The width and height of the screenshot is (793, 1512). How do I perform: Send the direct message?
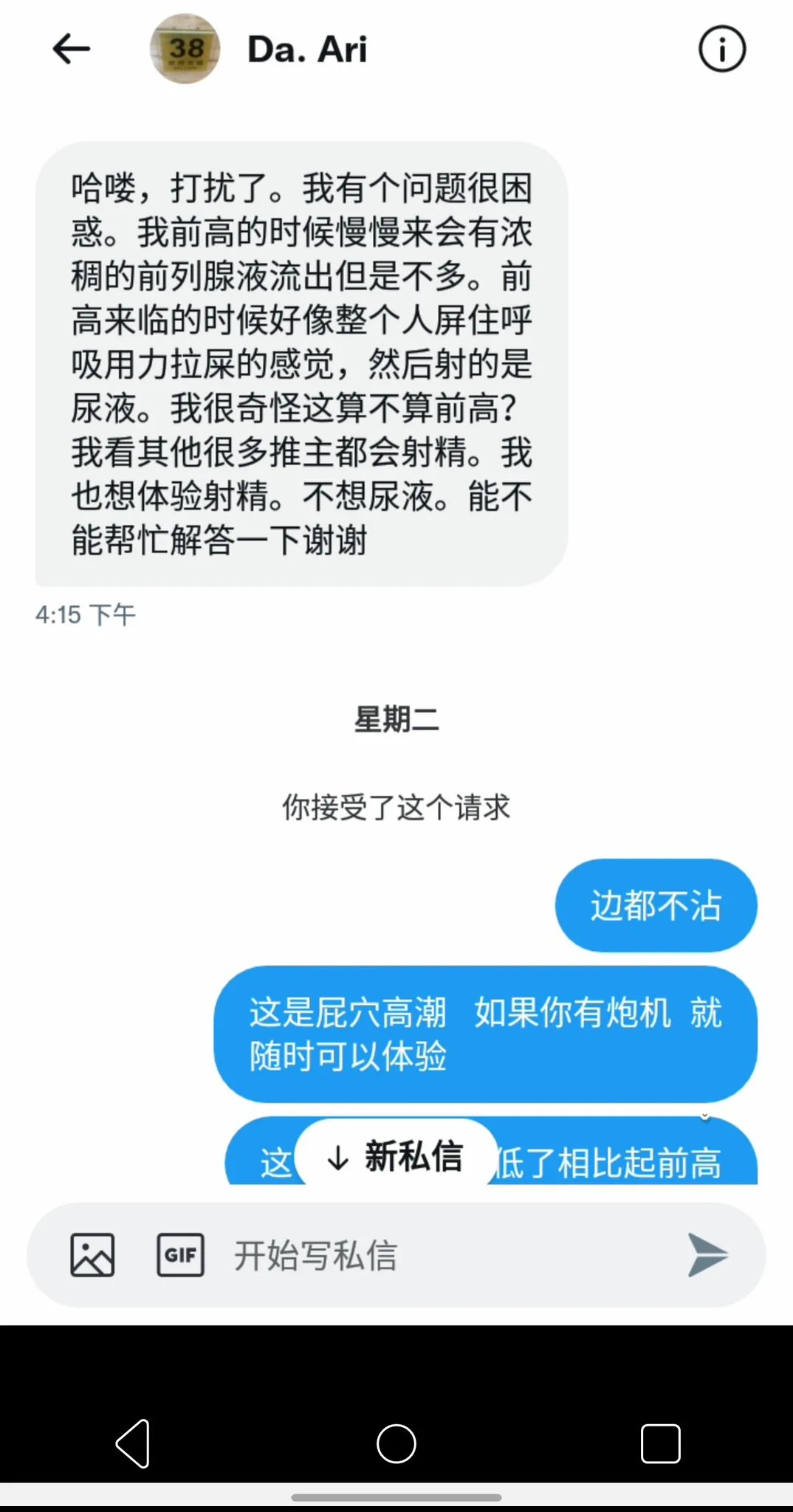coord(707,1254)
